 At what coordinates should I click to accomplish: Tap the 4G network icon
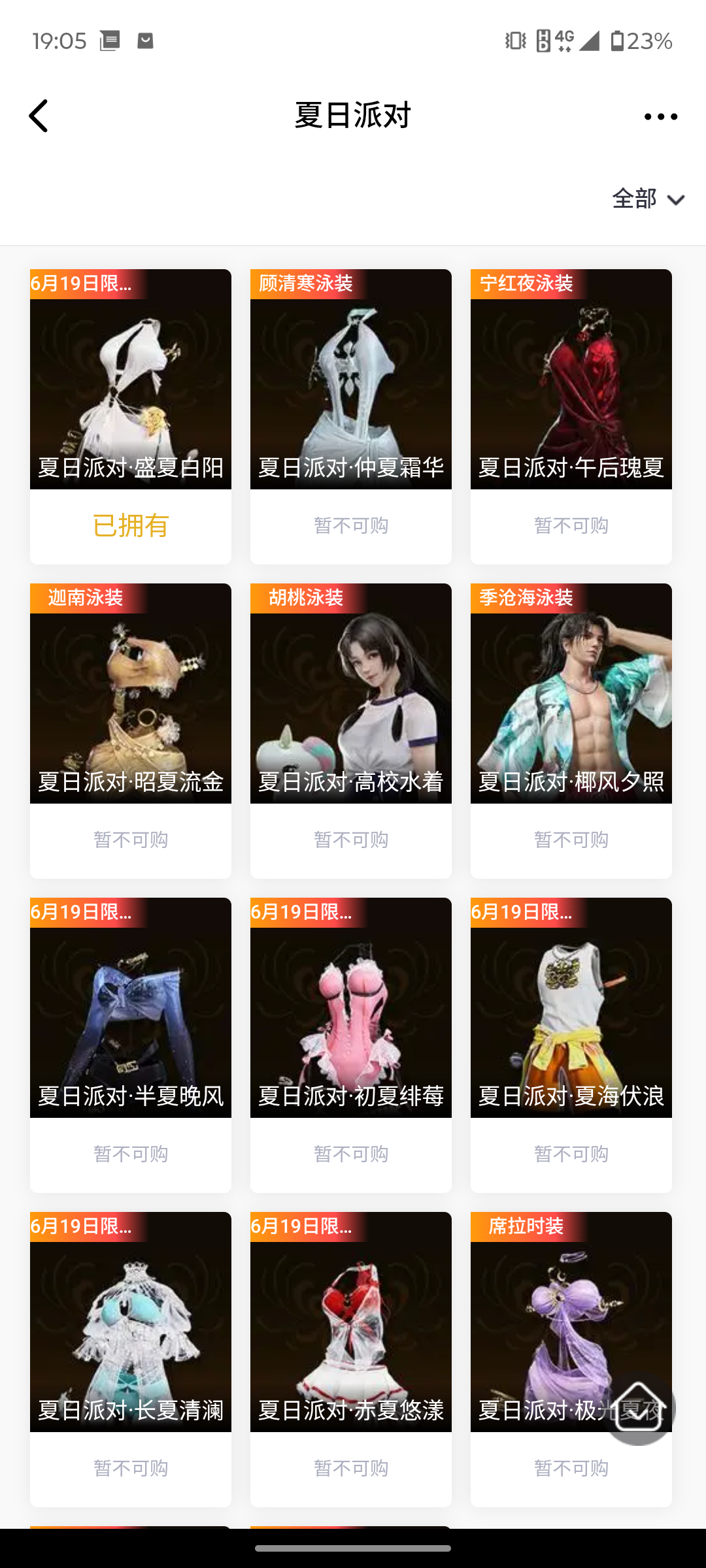[563, 39]
